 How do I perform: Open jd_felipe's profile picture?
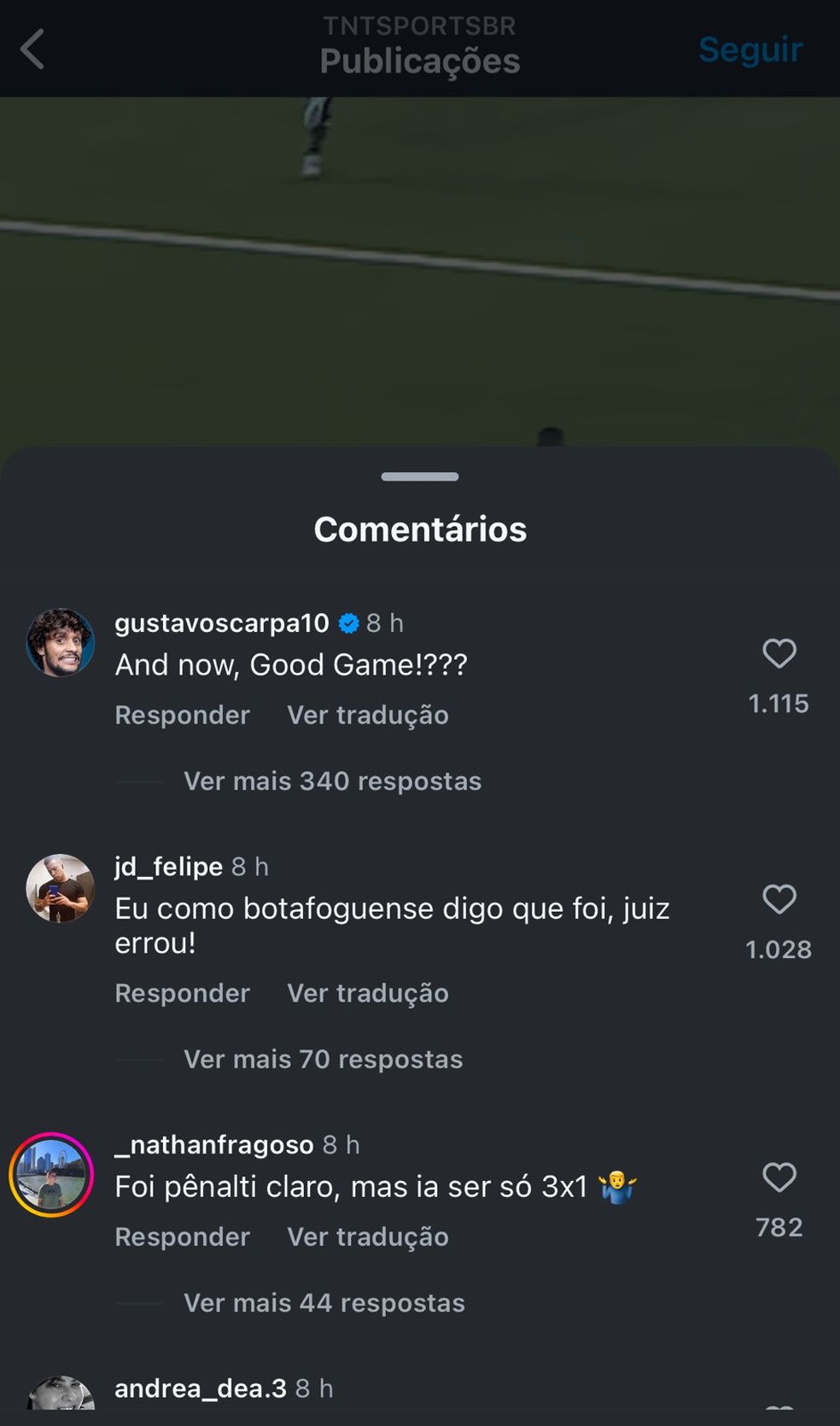pos(60,889)
